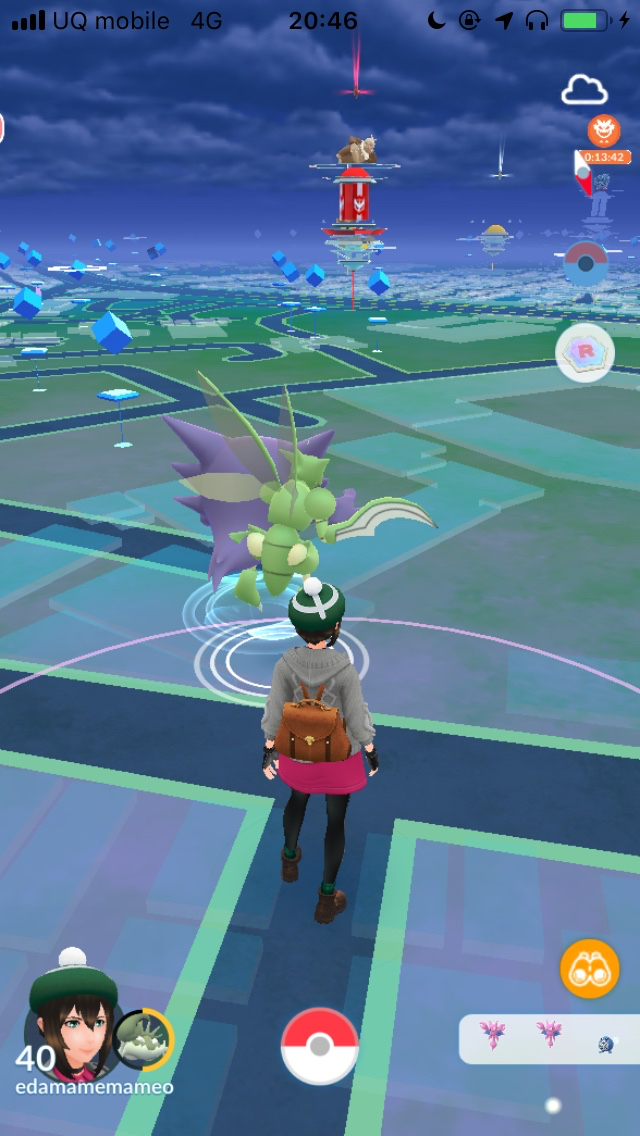This screenshot has width=640, height=1136.
Task: Select the blue PokéStop cube nearby
Action: click(x=112, y=332)
